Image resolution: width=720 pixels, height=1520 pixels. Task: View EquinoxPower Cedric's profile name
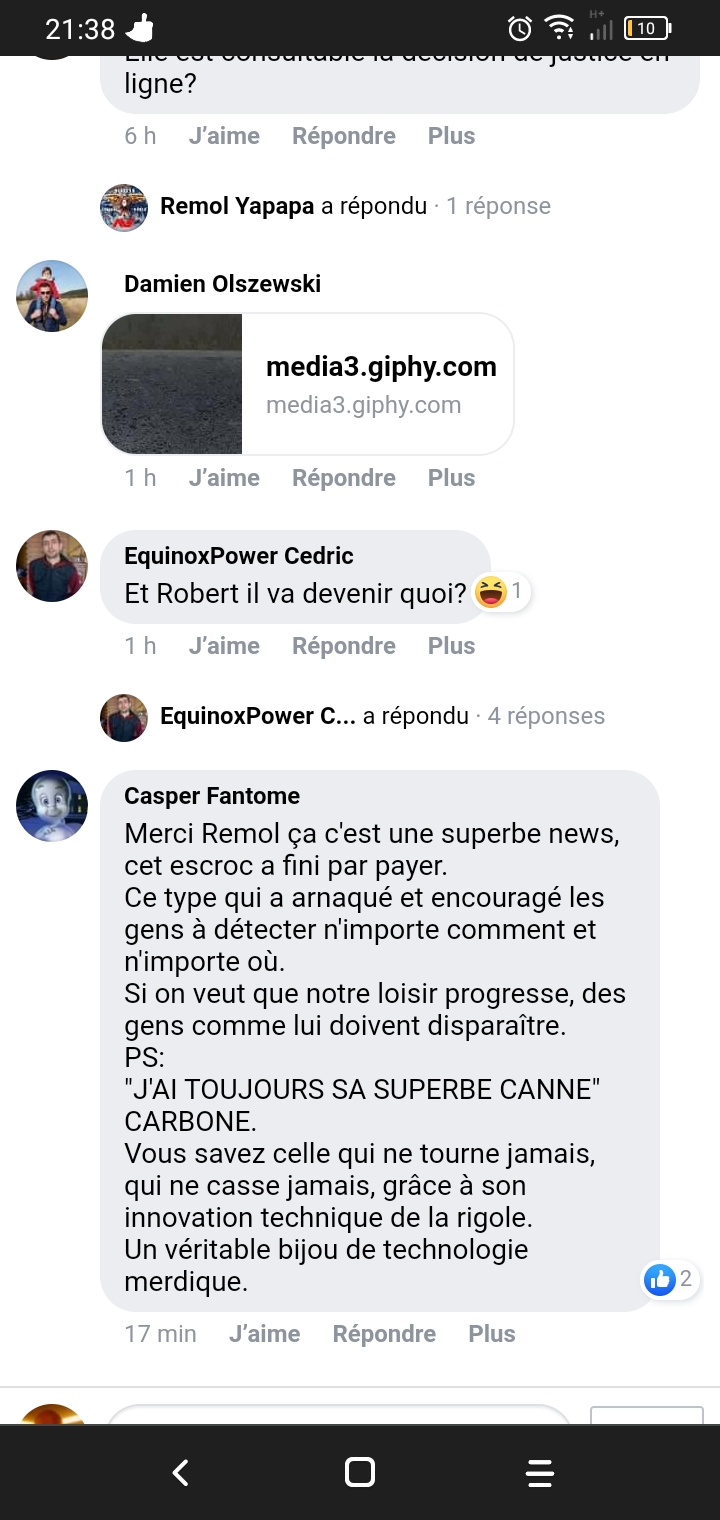click(238, 556)
